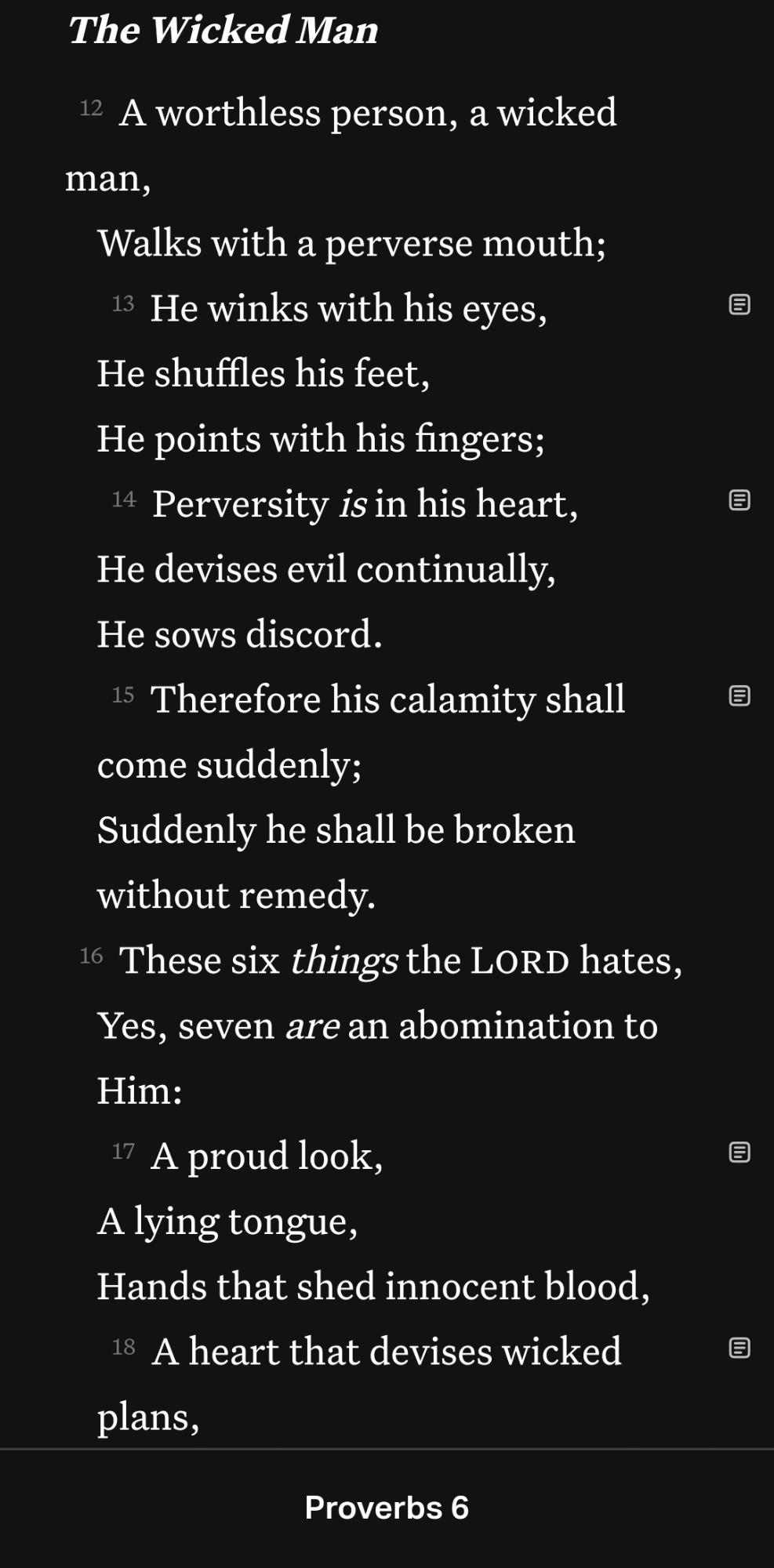Open the Proverbs 6 chapter selector
The image size is (774, 1568).
click(x=387, y=1507)
